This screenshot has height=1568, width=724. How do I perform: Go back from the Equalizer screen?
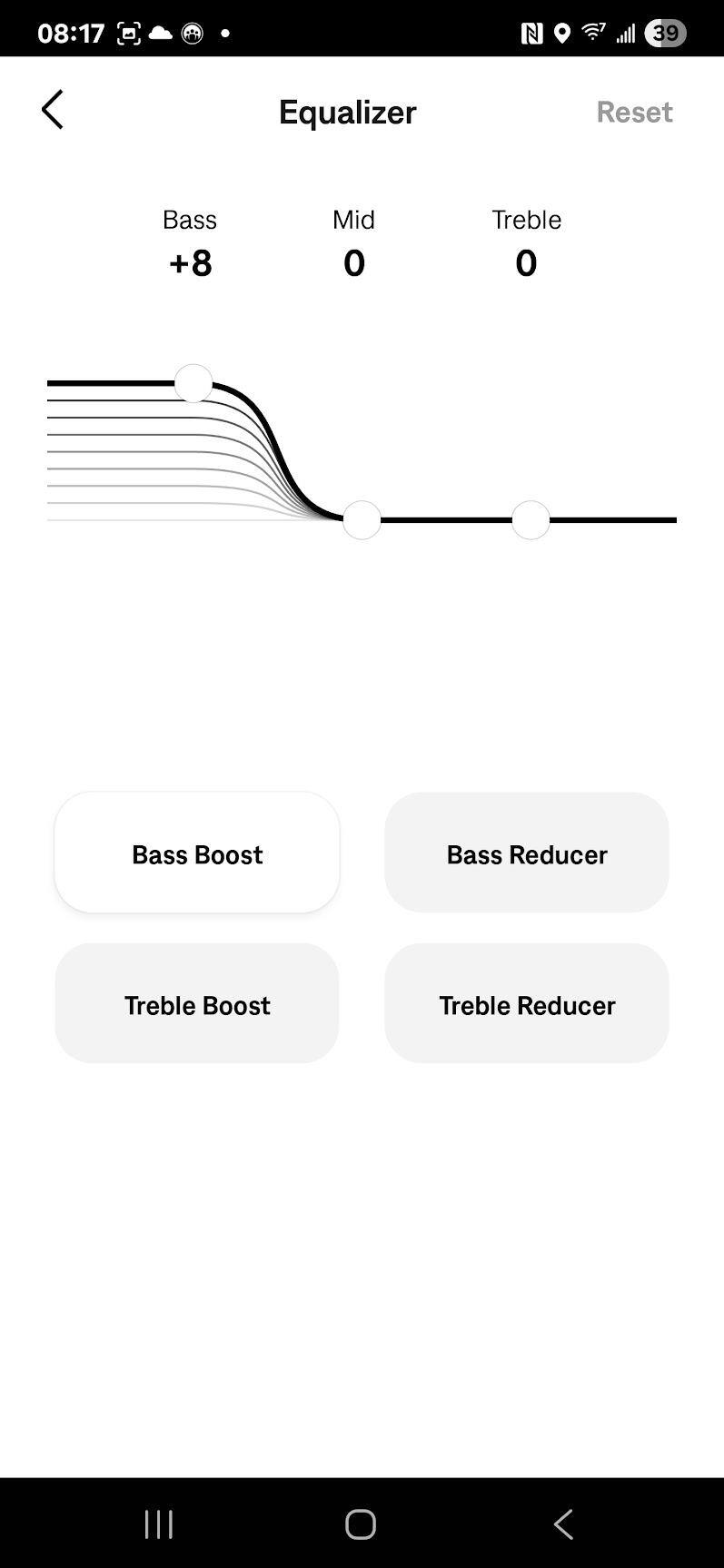(53, 110)
